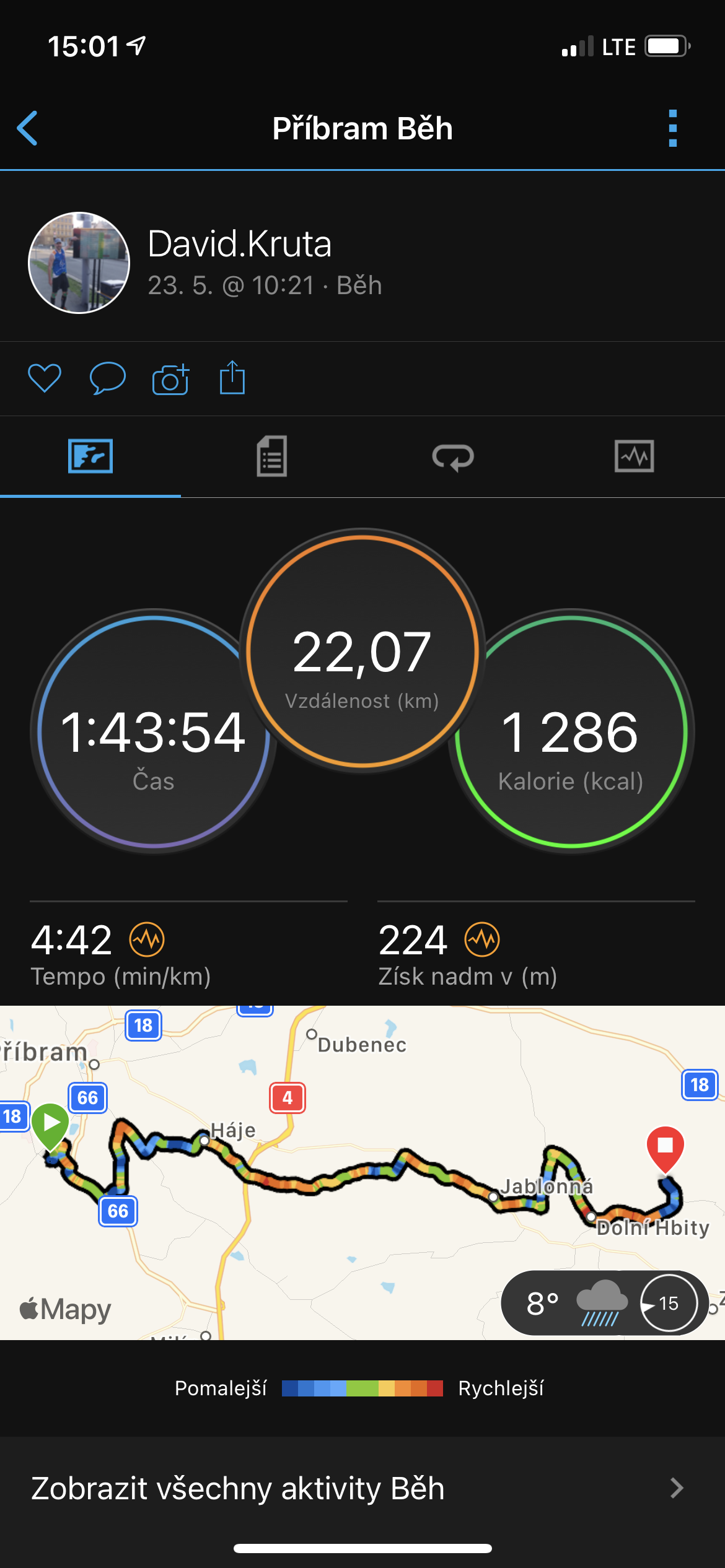Select the overview map tab
The width and height of the screenshot is (725, 1568).
[90, 456]
